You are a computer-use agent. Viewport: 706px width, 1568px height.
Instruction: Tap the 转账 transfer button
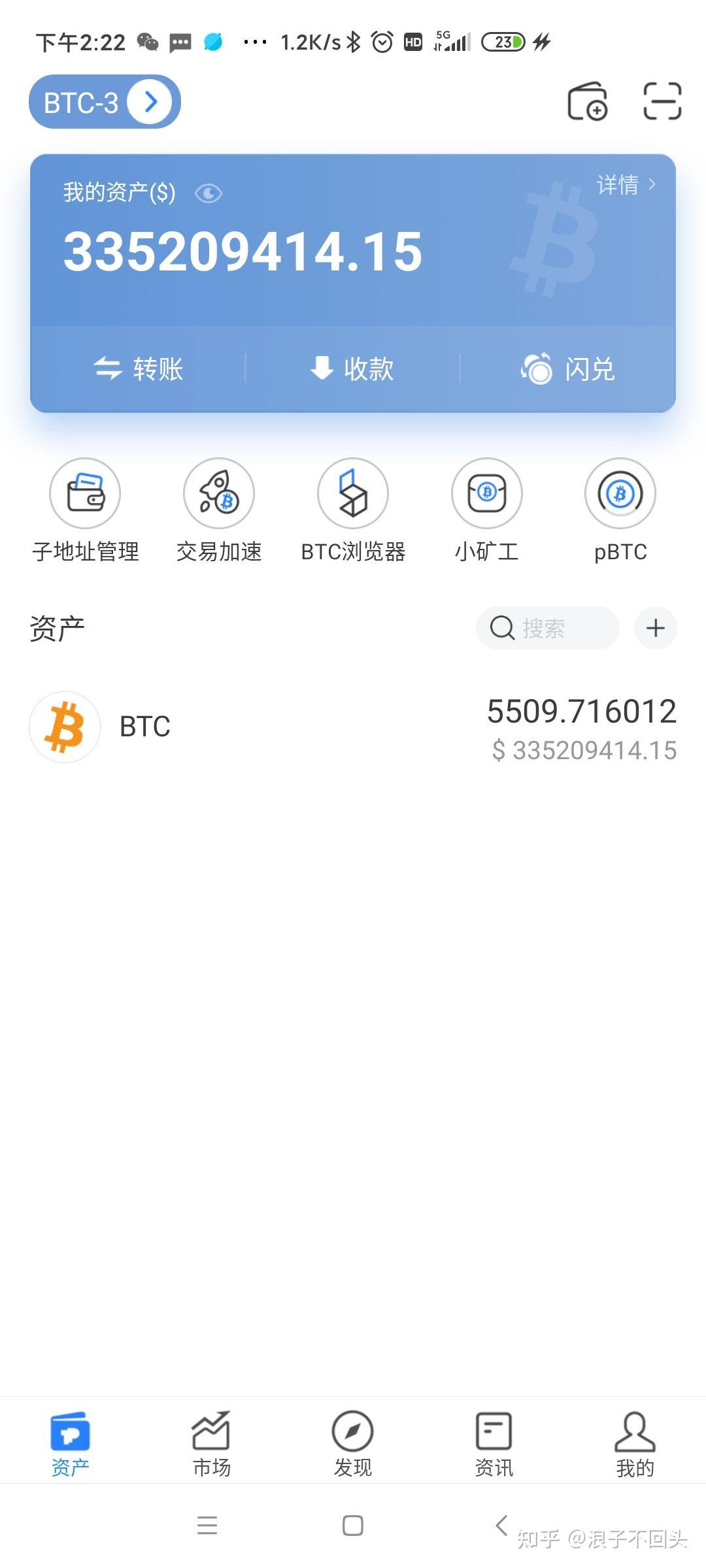(140, 369)
